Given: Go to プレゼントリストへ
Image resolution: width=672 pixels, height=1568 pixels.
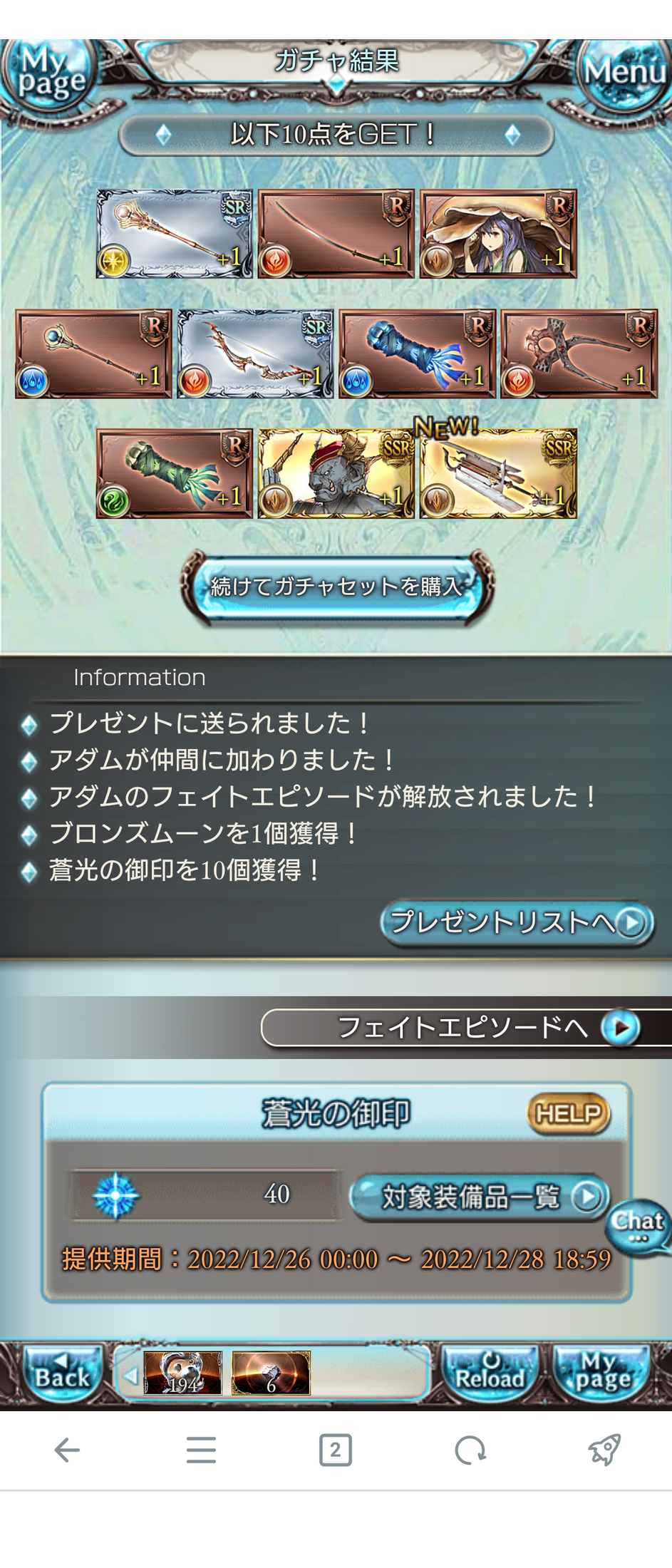Looking at the screenshot, I should [516, 922].
